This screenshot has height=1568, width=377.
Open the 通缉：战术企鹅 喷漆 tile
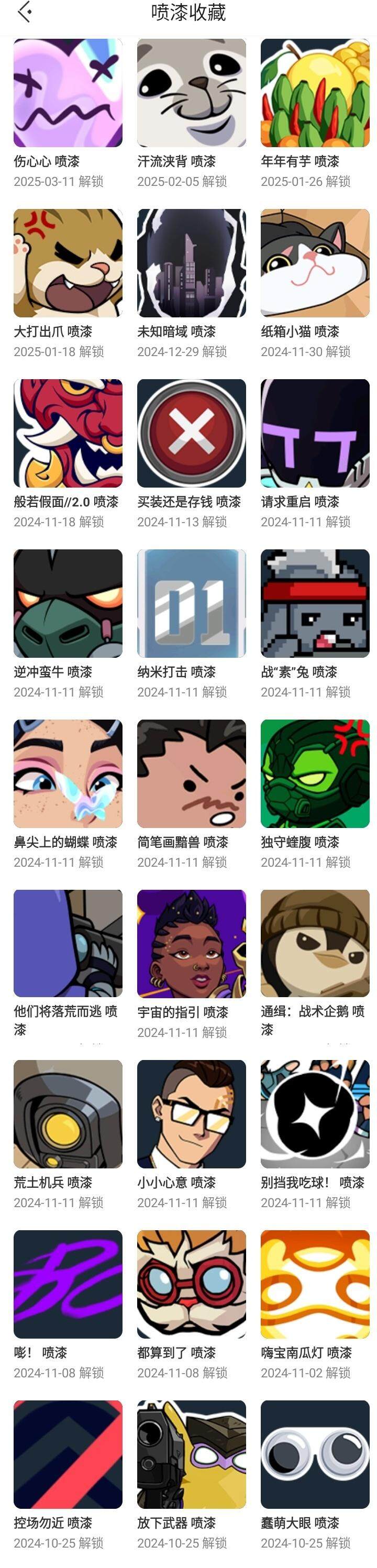[315, 944]
